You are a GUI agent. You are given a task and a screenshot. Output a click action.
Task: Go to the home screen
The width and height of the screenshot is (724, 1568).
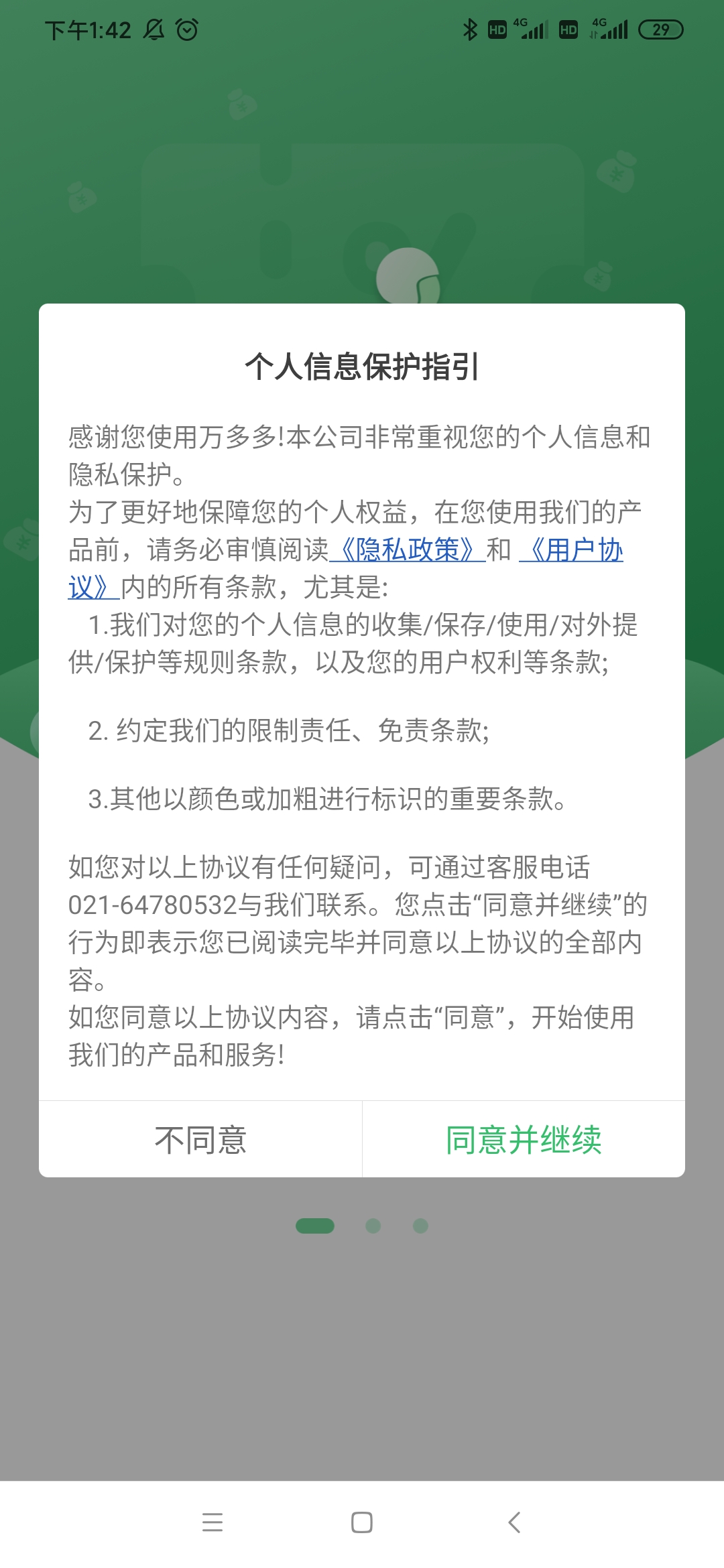pos(362,1522)
